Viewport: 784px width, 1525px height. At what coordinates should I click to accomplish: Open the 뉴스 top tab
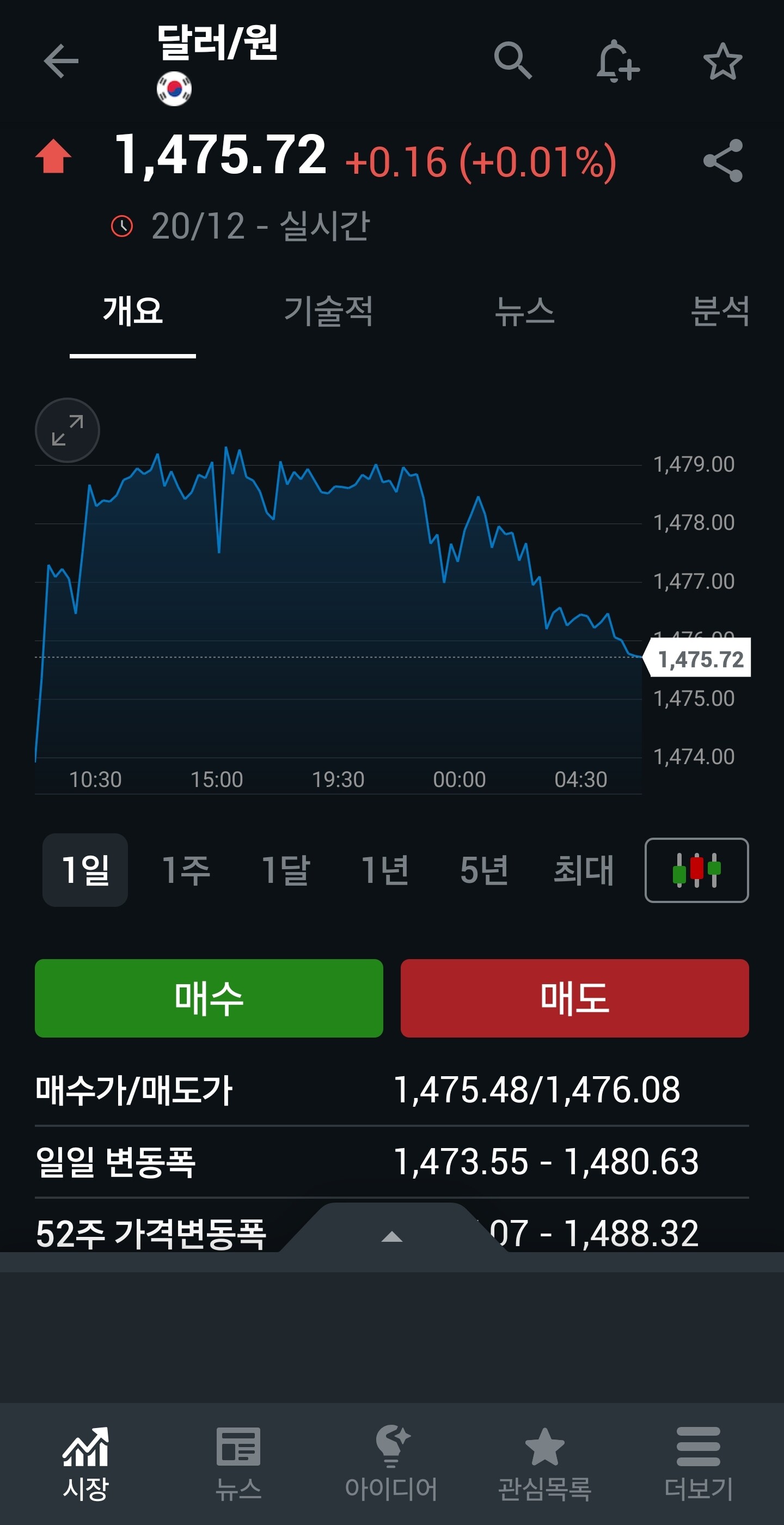coord(525,311)
